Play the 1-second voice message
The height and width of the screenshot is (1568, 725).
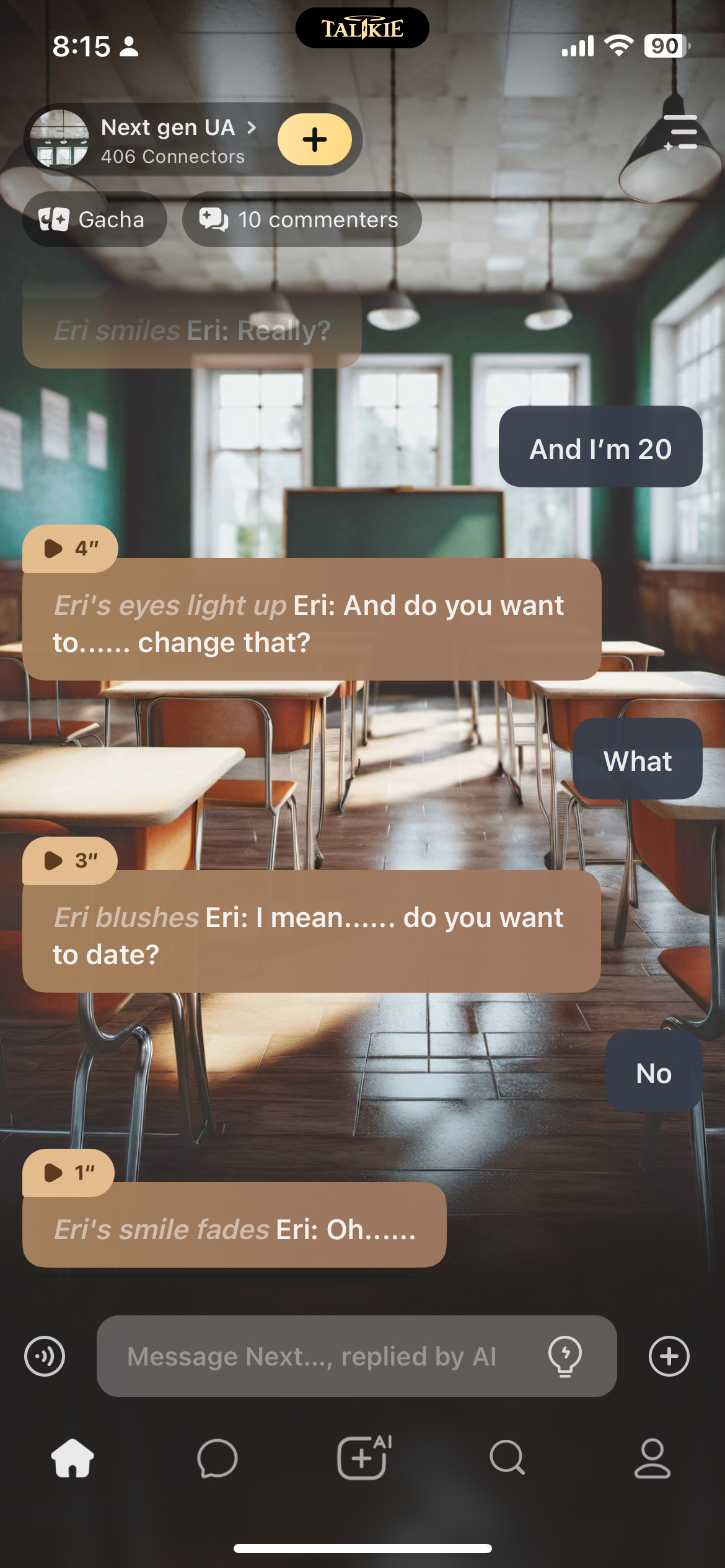coord(68,1173)
